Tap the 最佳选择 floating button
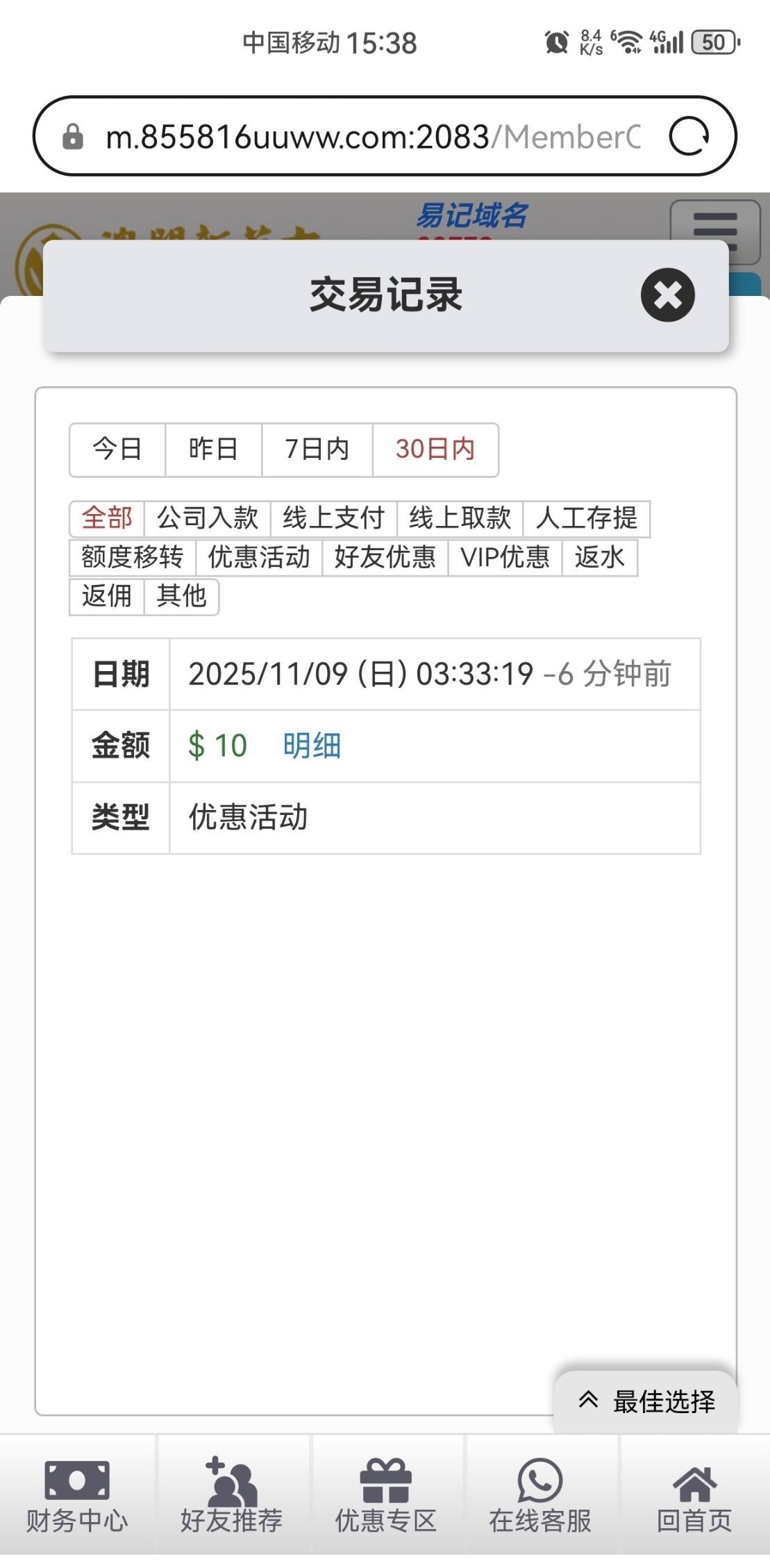Image resolution: width=770 pixels, height=1568 pixels. (x=646, y=1401)
